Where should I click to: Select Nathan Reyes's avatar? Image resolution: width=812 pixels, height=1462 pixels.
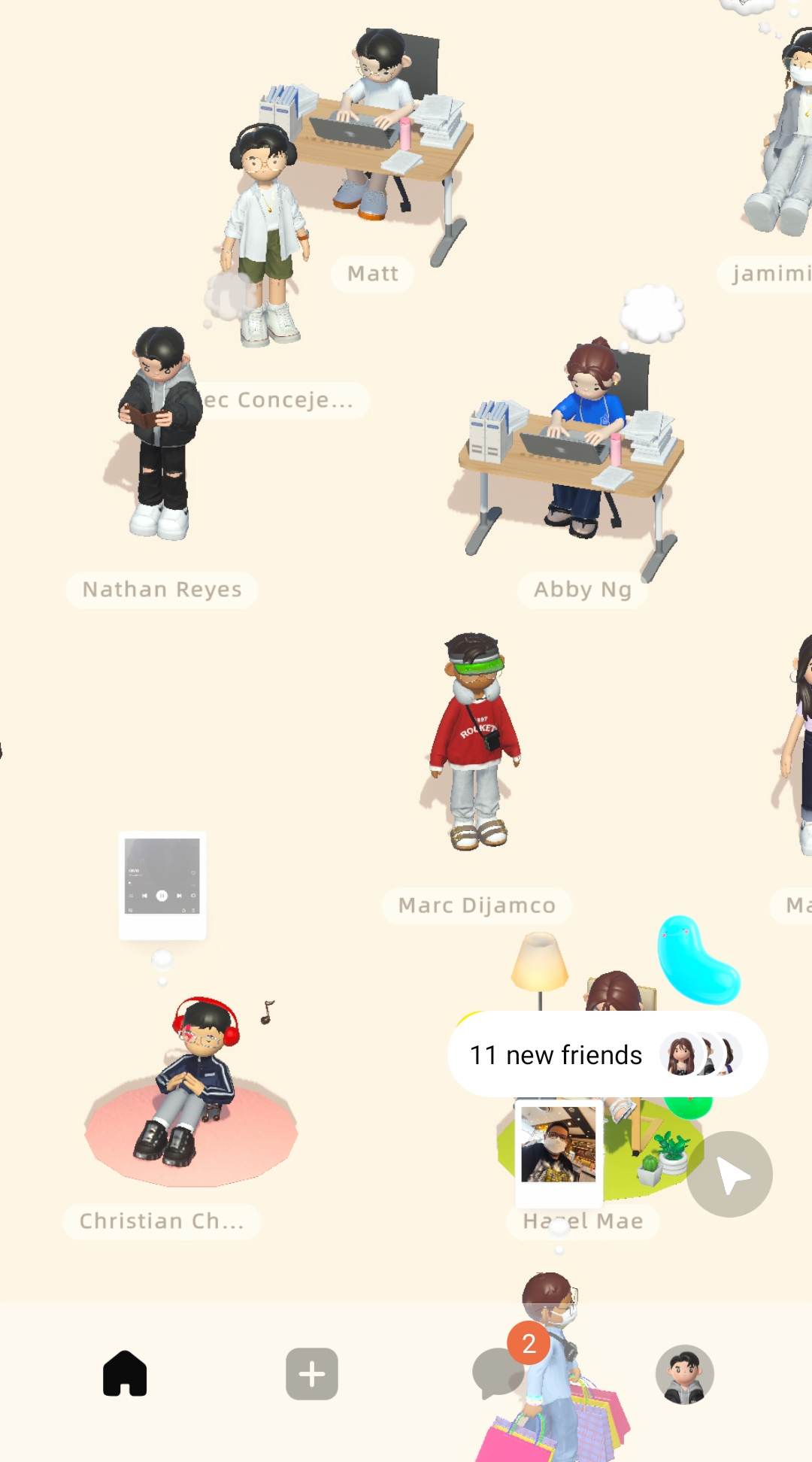click(x=159, y=432)
